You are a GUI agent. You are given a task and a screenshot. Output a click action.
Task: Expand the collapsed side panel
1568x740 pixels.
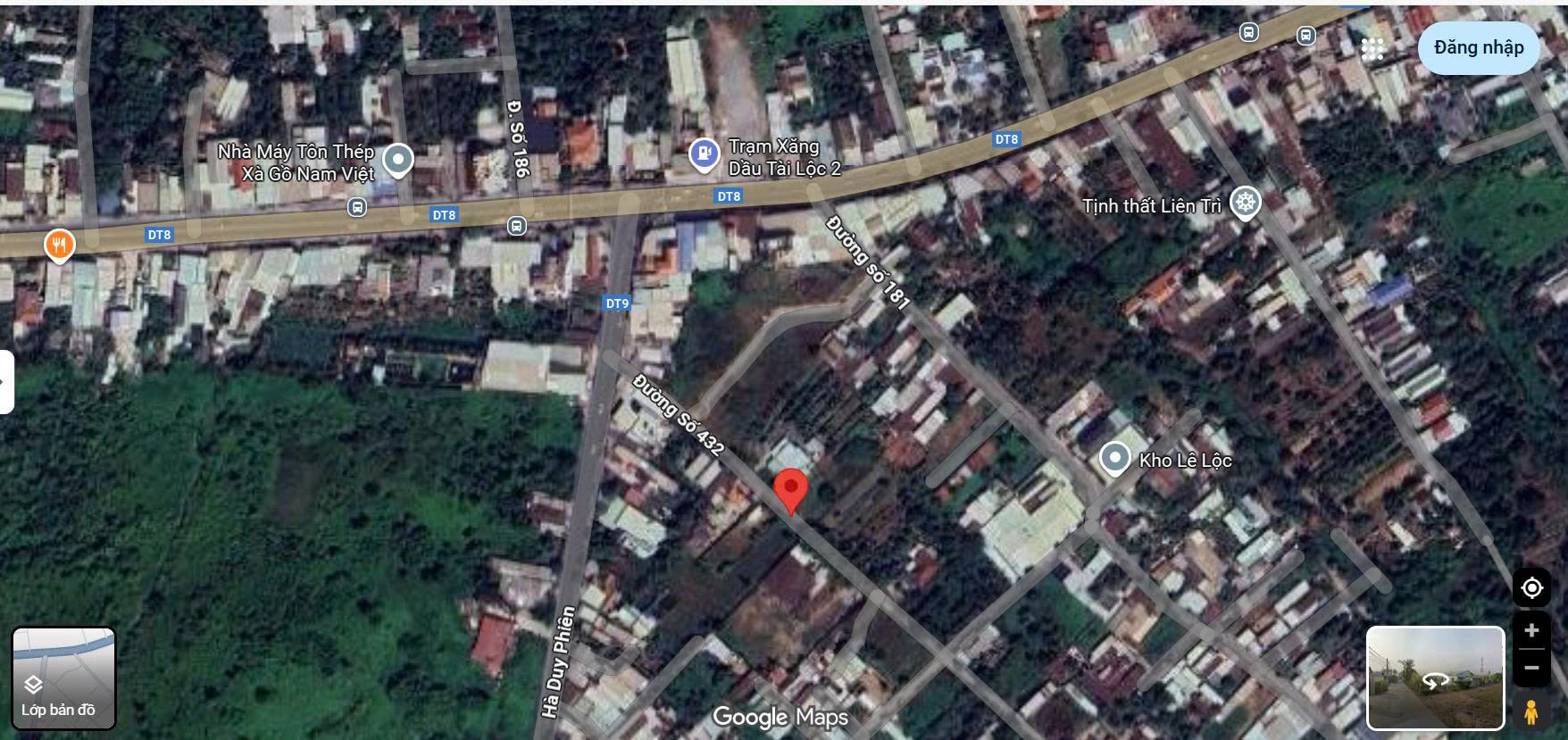[x=5, y=382]
